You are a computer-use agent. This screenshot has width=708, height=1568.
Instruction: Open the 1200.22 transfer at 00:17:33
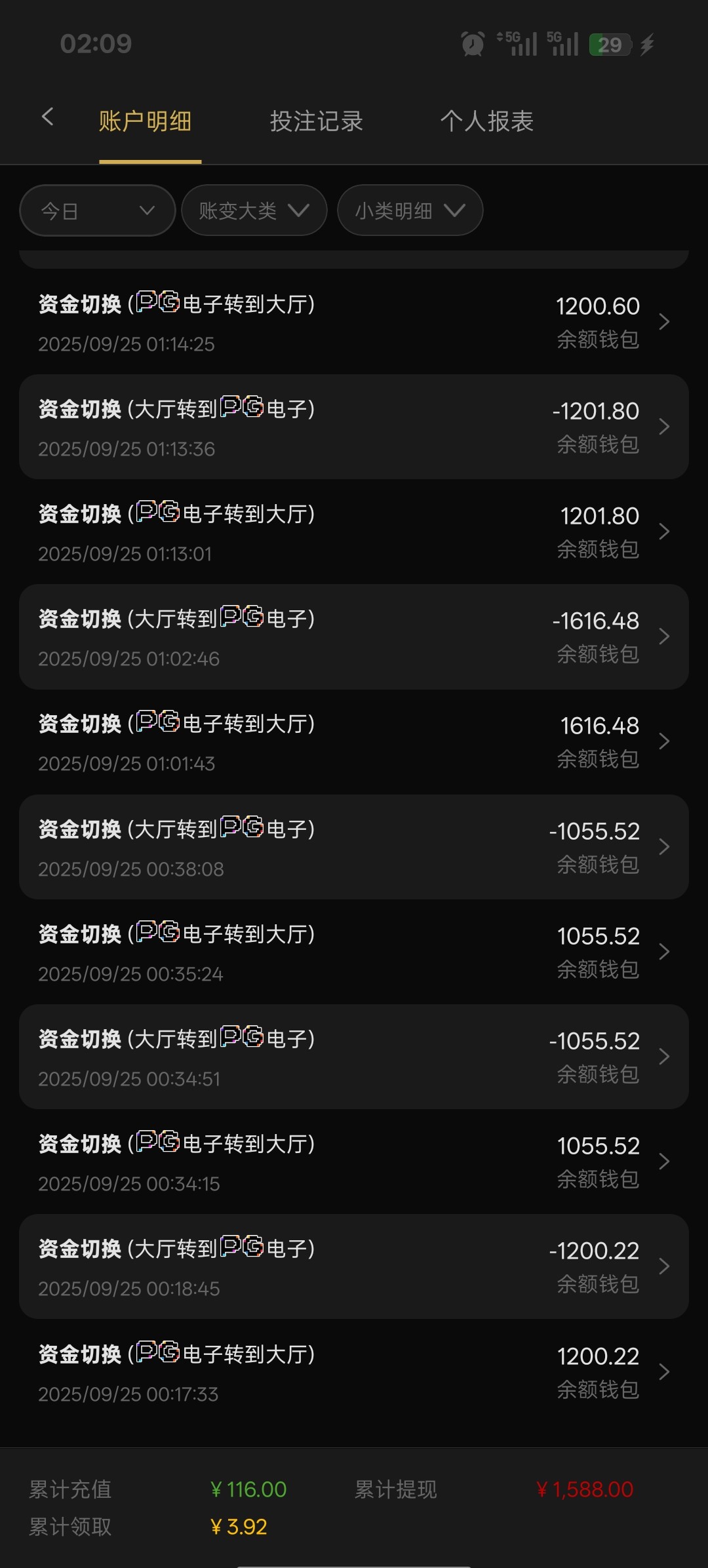click(x=354, y=1372)
